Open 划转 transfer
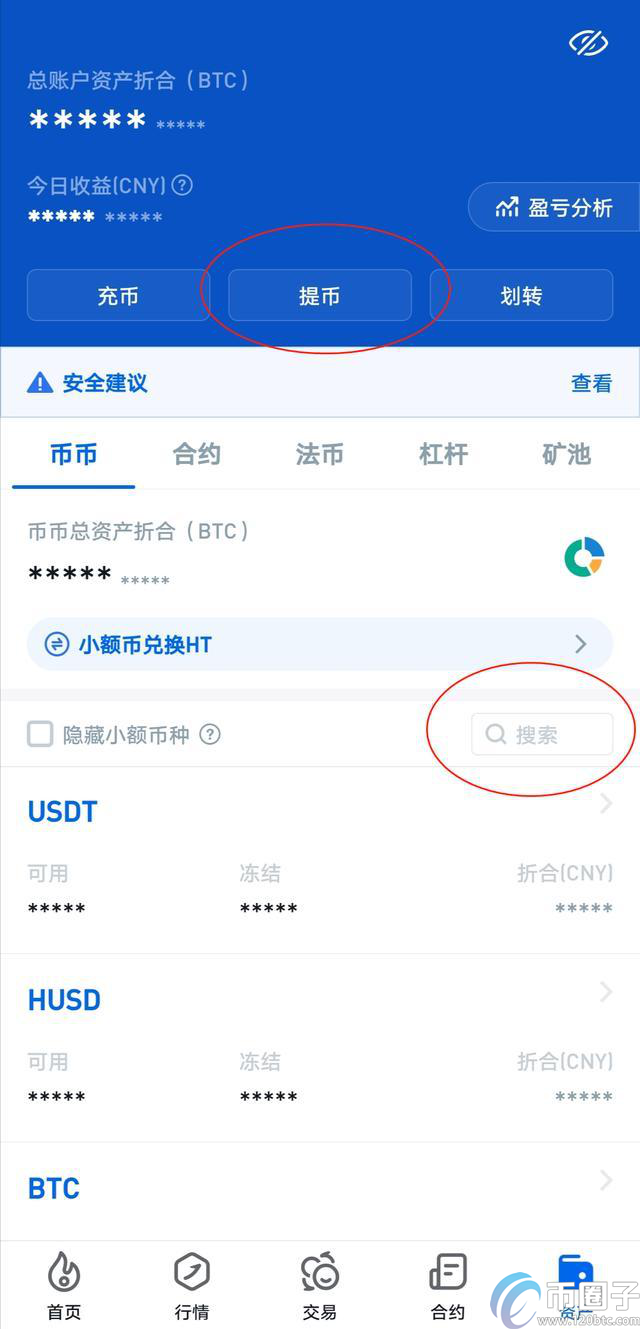640x1329 pixels. point(521,296)
